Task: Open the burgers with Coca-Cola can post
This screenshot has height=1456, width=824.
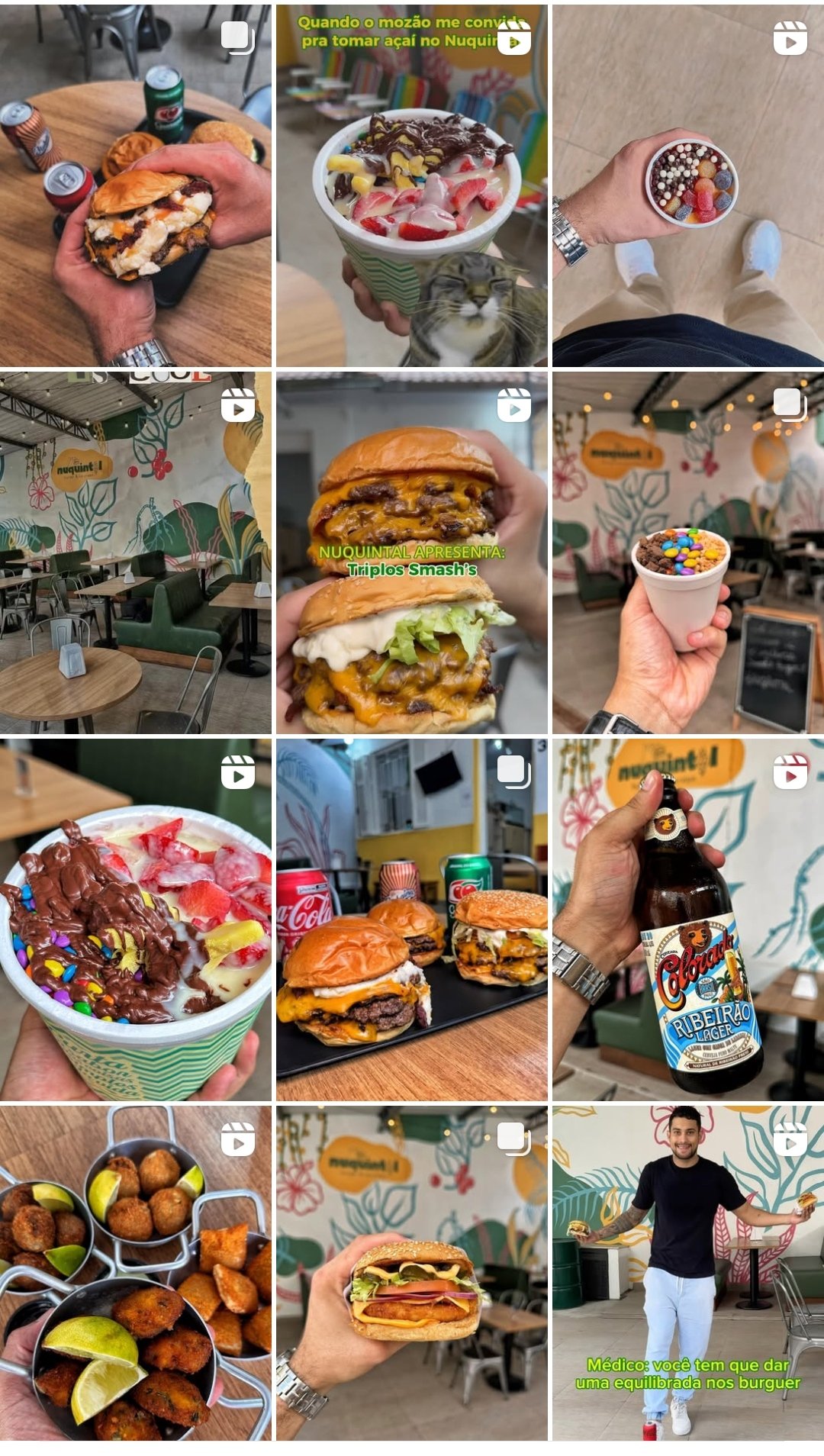Action: pyautogui.click(x=412, y=920)
